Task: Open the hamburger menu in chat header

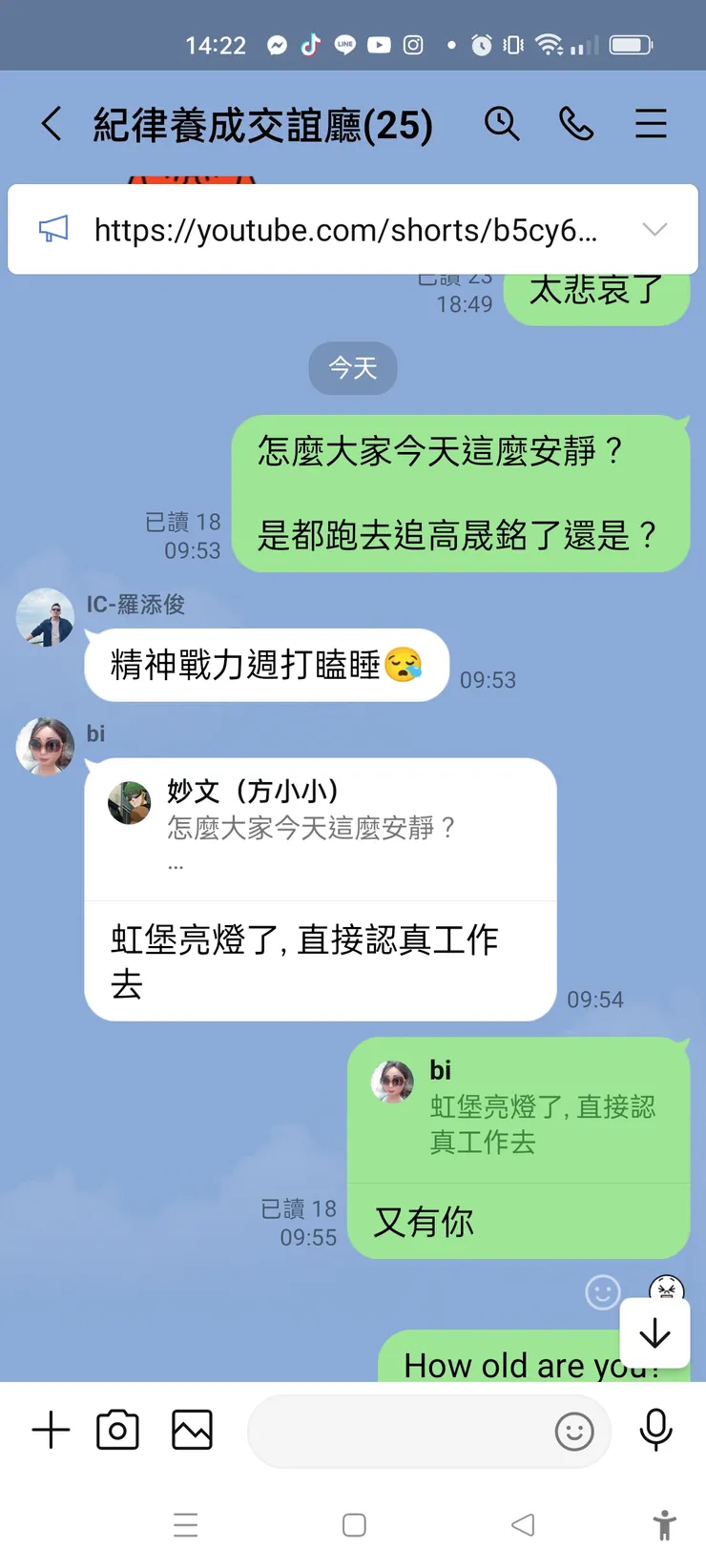Action: point(651,124)
